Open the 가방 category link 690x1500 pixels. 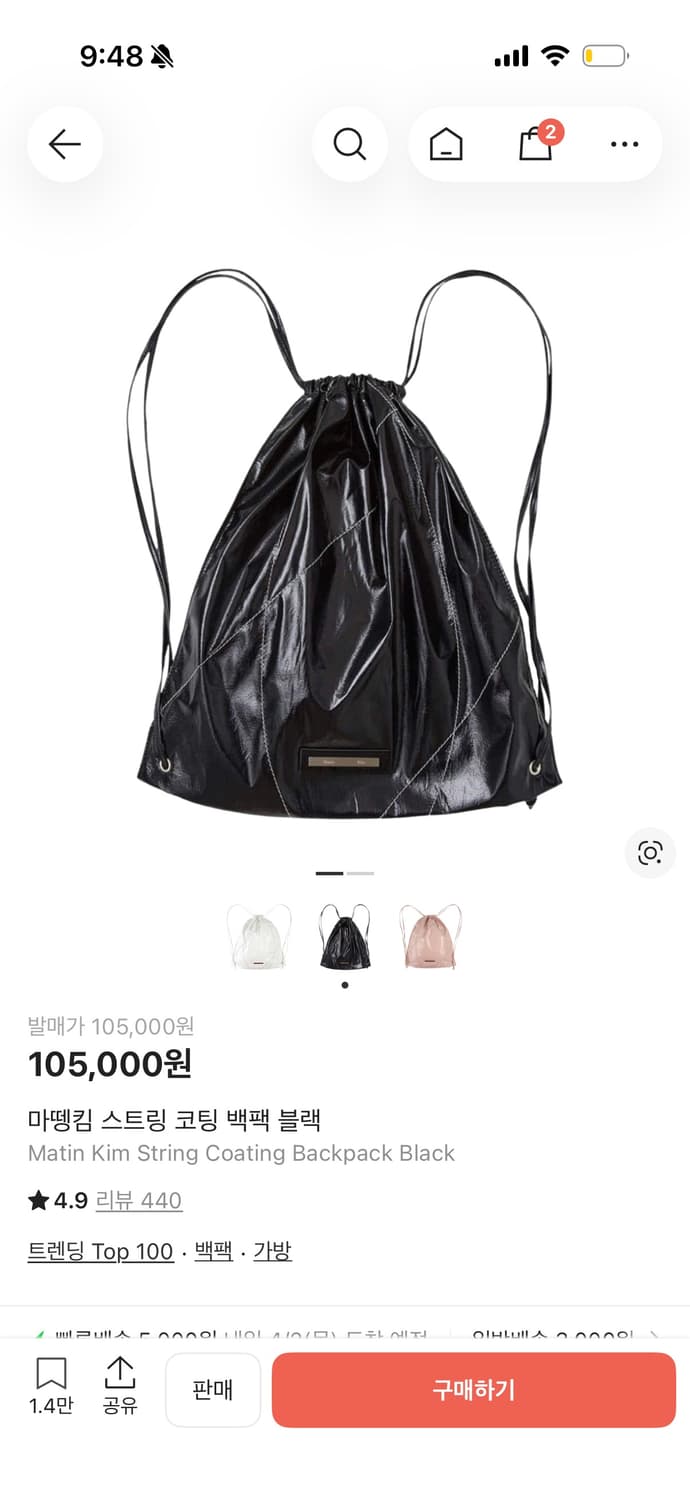point(272,1251)
